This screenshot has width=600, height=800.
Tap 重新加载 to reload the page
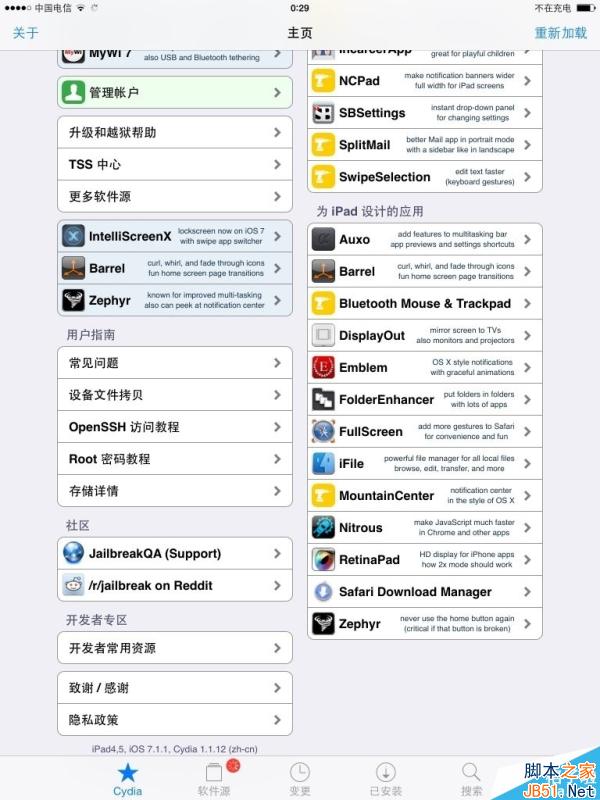point(561,33)
